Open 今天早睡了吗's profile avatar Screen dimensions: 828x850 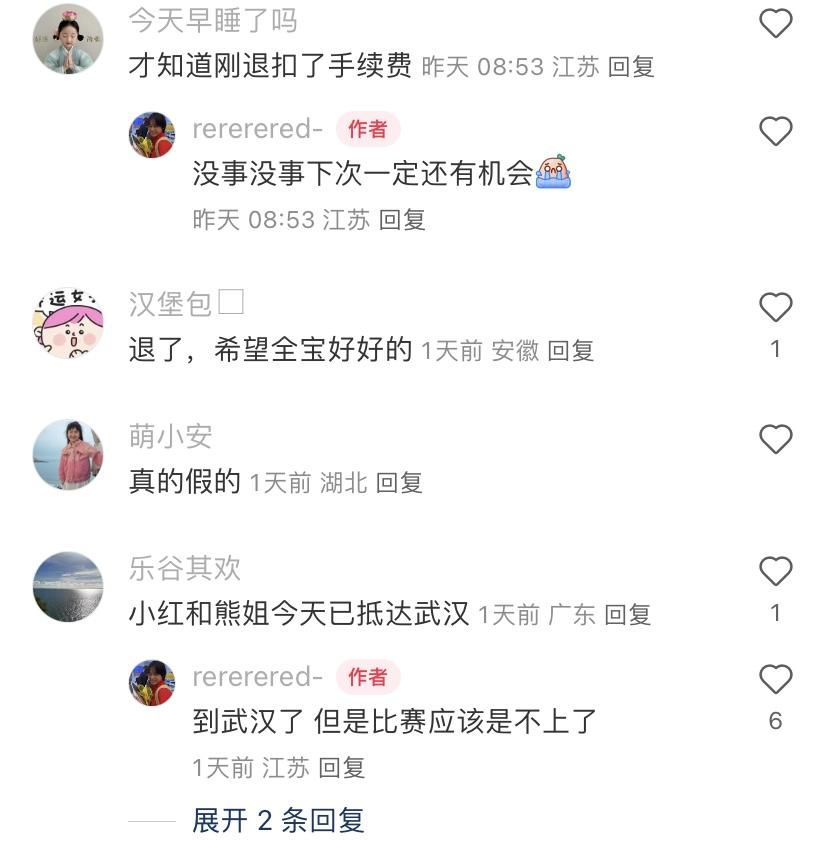(x=68, y=39)
